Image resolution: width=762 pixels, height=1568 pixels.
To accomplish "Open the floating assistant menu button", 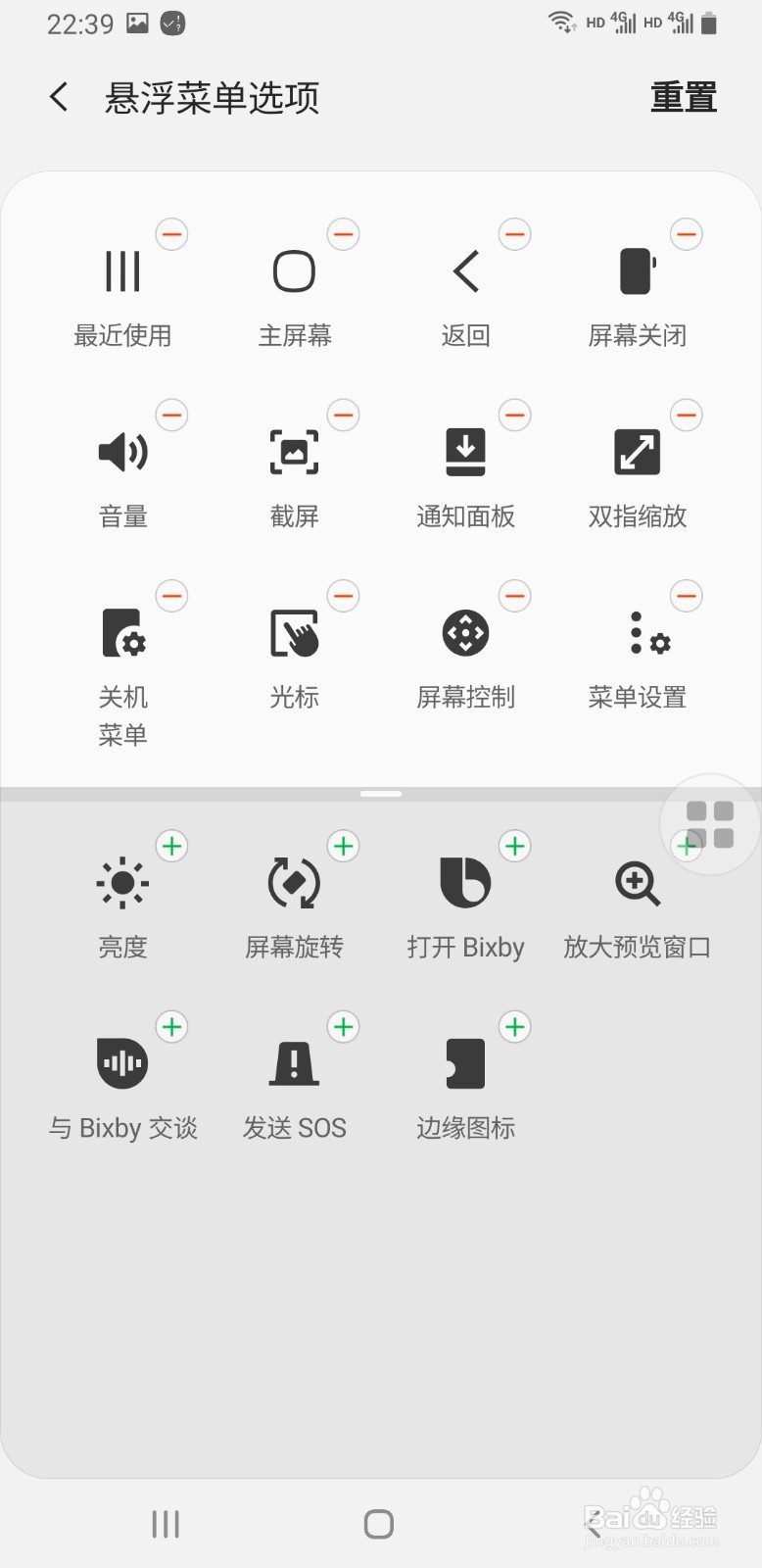I will tap(711, 824).
